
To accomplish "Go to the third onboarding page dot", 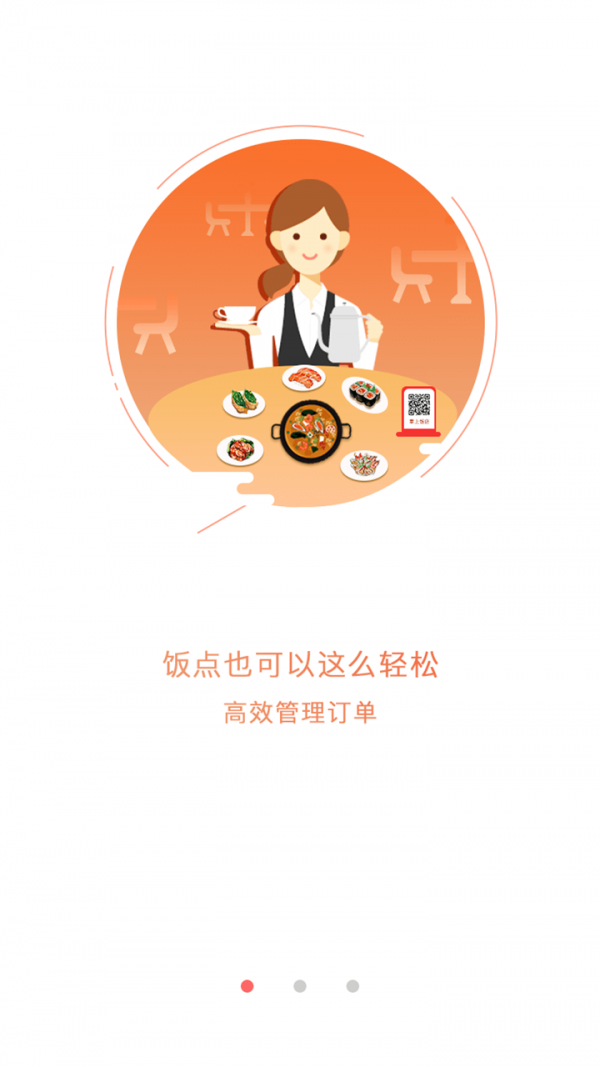I will [x=352, y=986].
